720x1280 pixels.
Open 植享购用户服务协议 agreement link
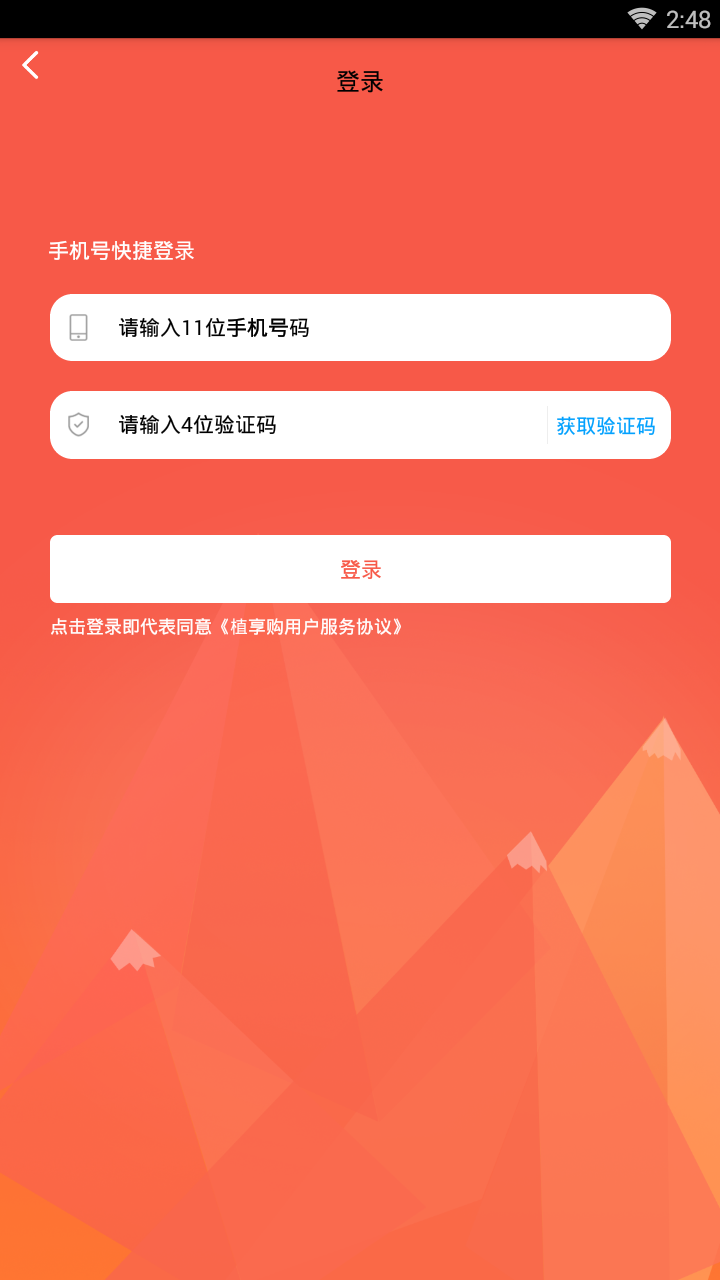(x=317, y=627)
